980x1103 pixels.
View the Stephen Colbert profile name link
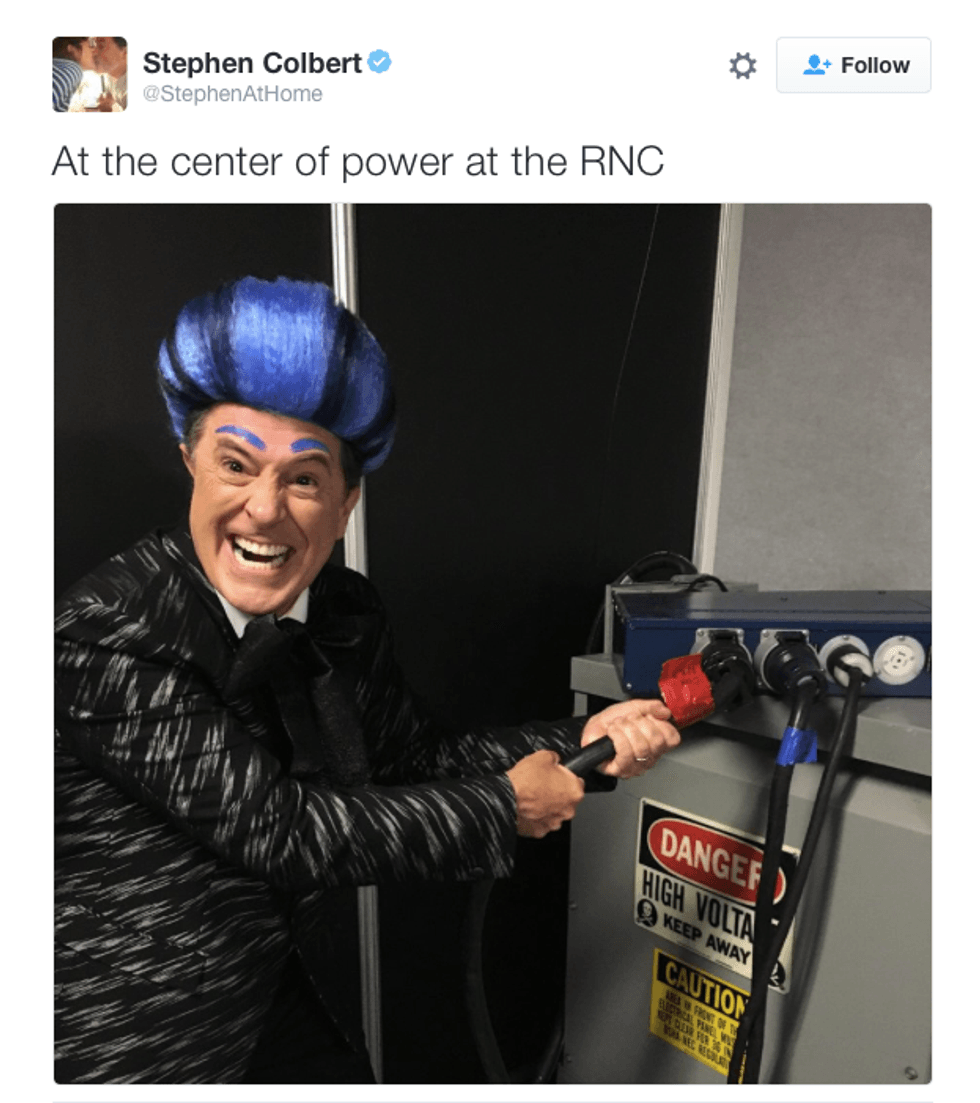click(x=252, y=63)
